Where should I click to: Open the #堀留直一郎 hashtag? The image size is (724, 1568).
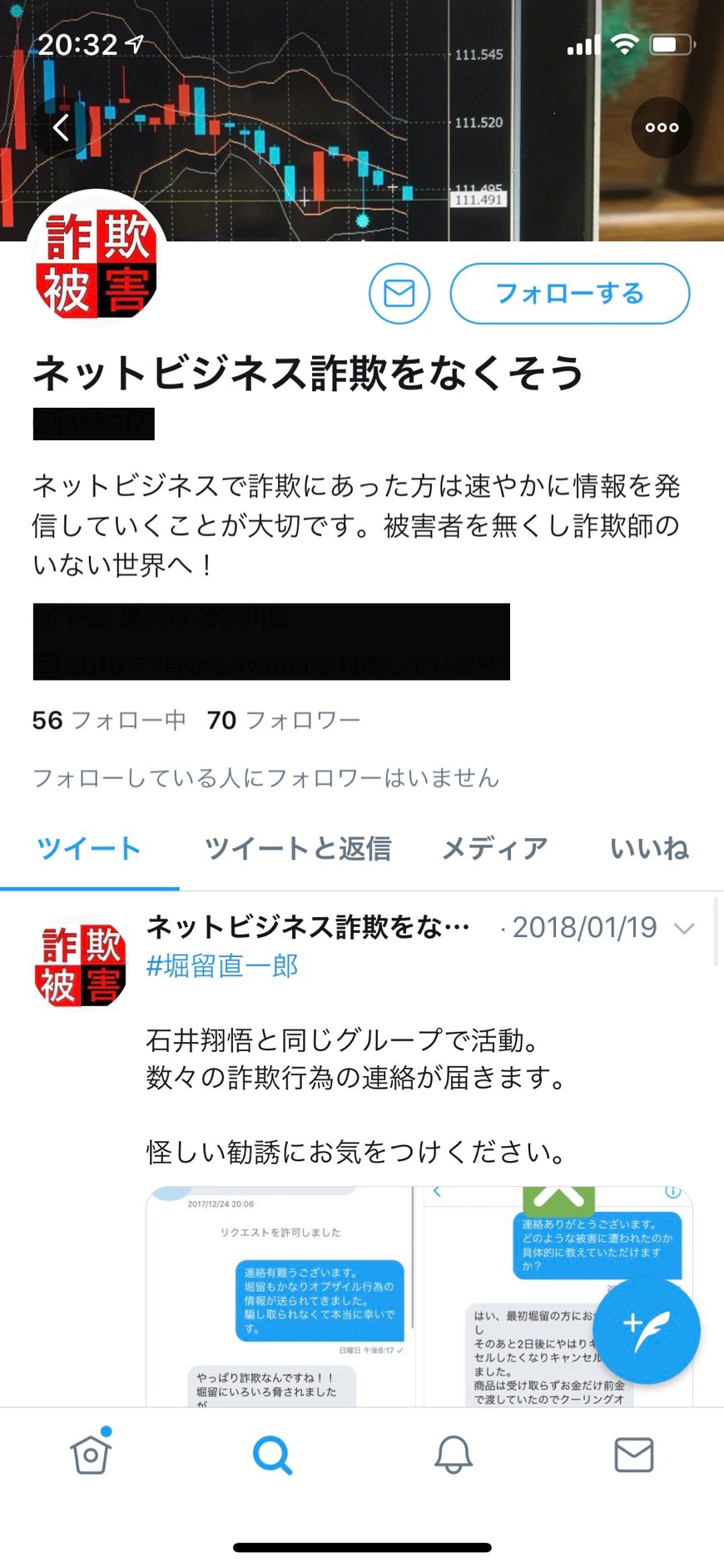[222, 965]
